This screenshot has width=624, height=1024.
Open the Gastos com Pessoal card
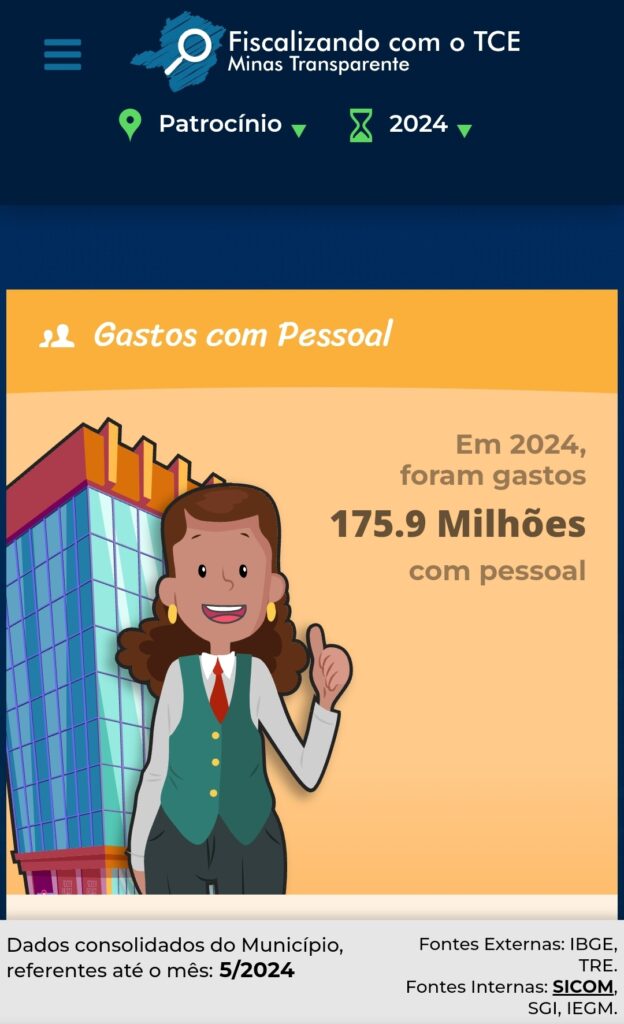[311, 592]
